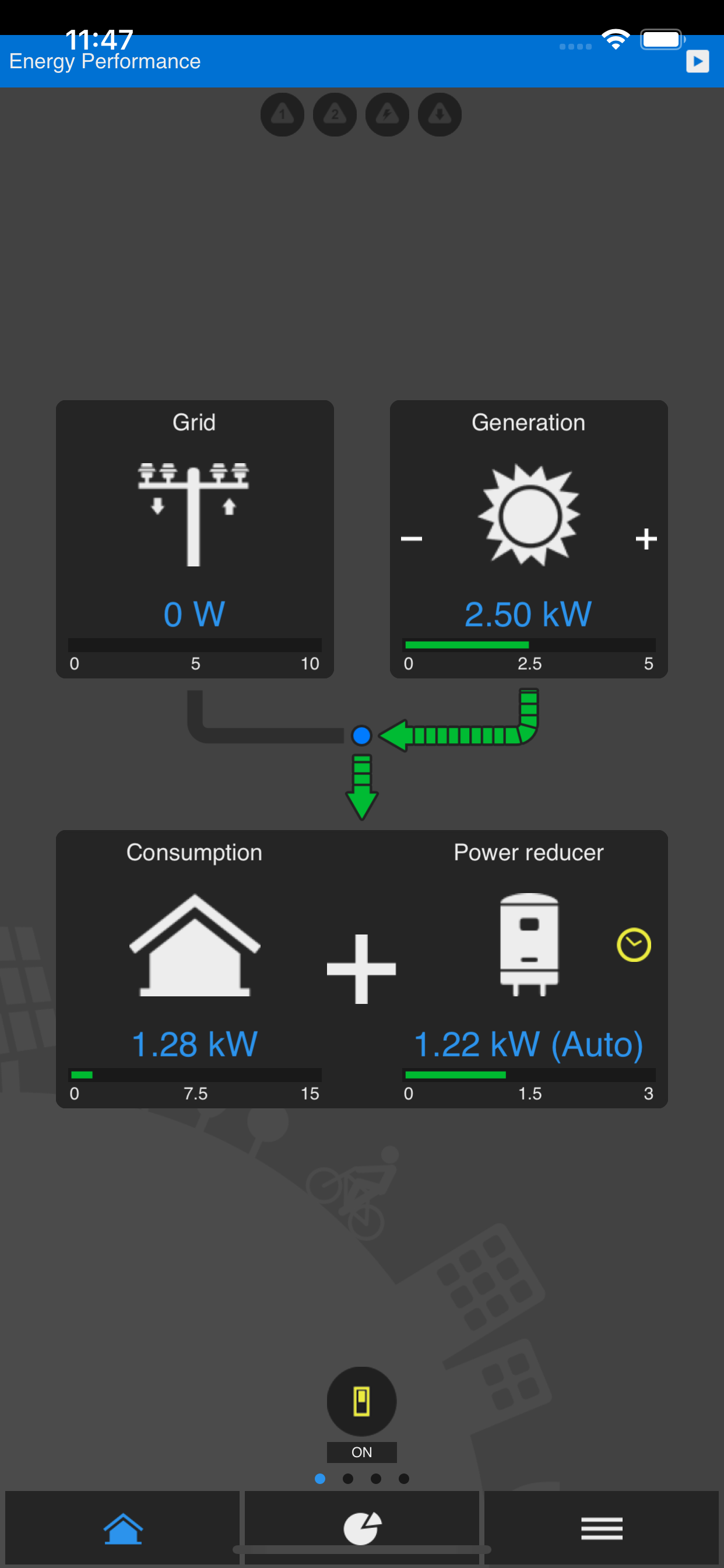Image resolution: width=724 pixels, height=1568 pixels.
Task: Tap the second page indicator dot
Action: (x=348, y=1478)
